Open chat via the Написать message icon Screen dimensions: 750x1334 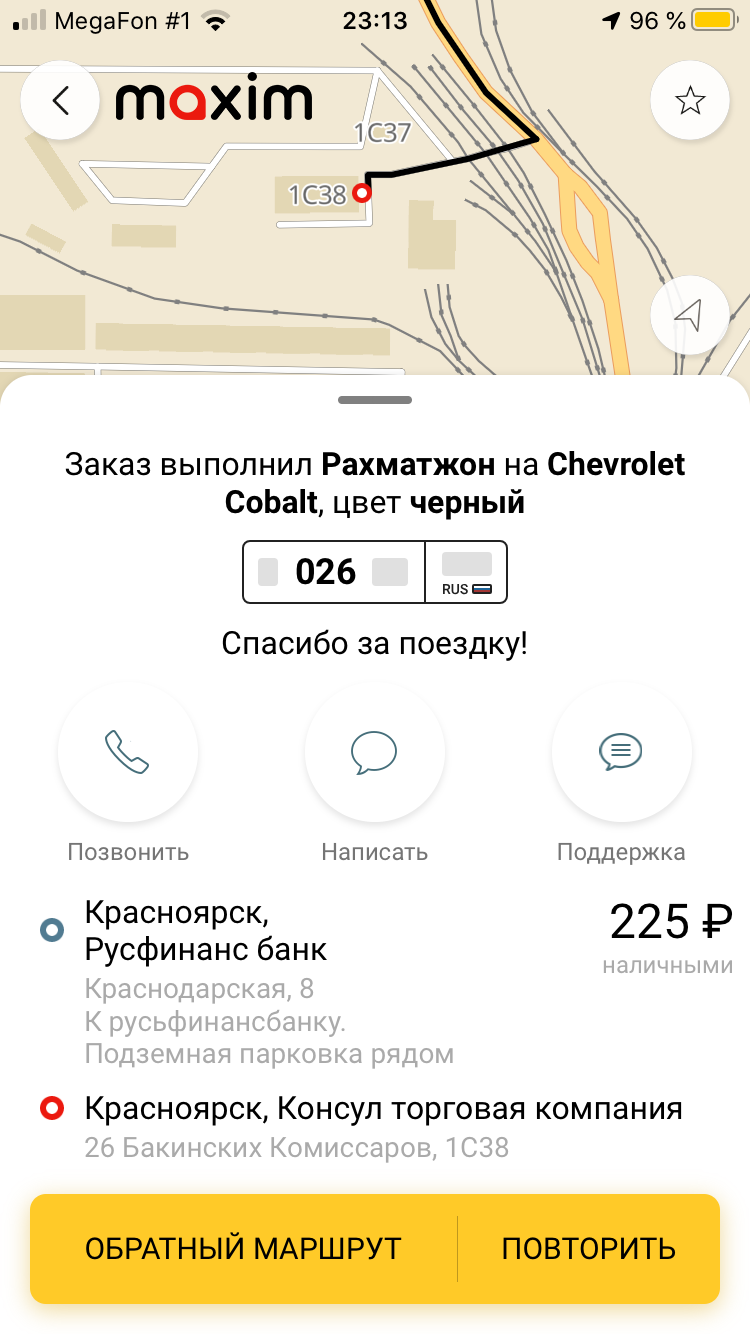coord(374,752)
